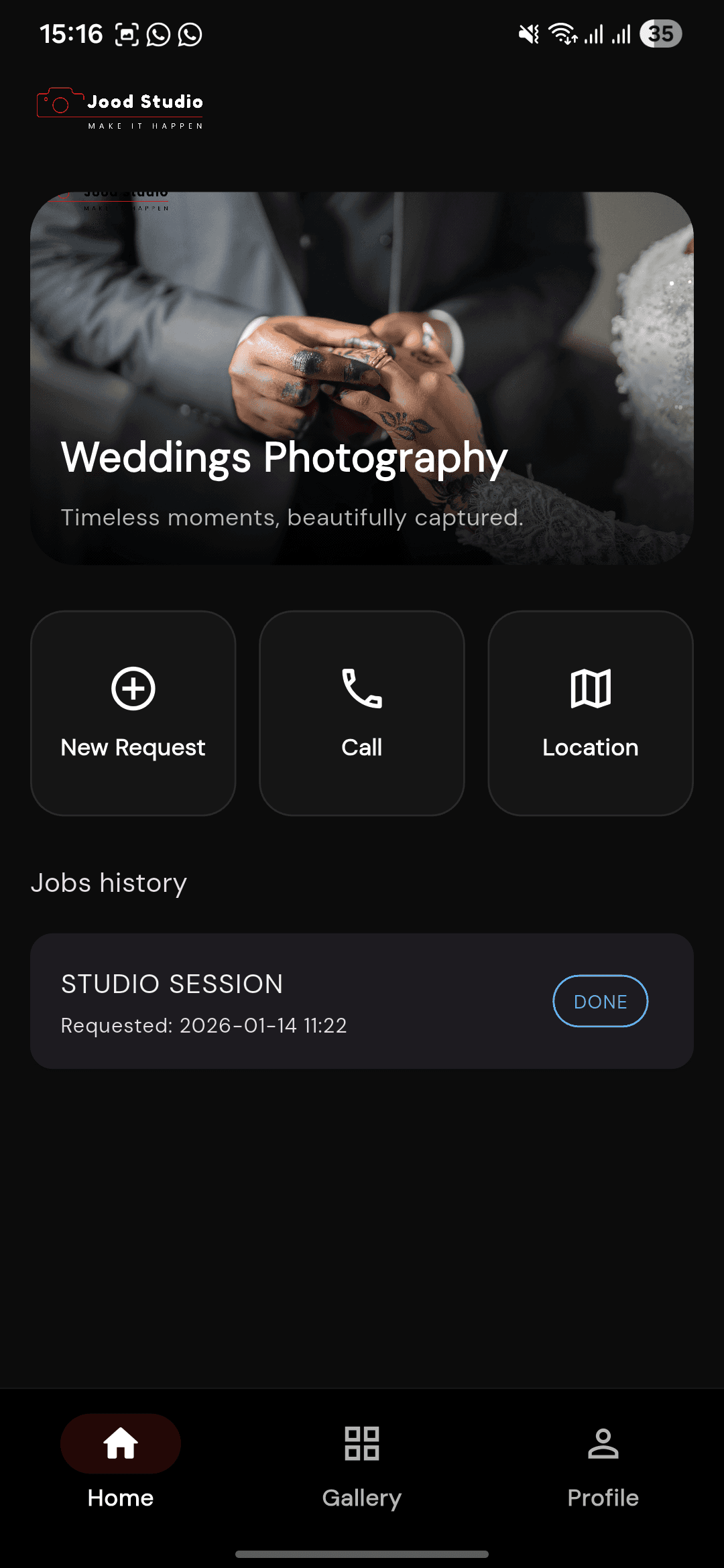724x1568 pixels.
Task: Tap the Weddings Photography banner image
Action: coord(362,375)
